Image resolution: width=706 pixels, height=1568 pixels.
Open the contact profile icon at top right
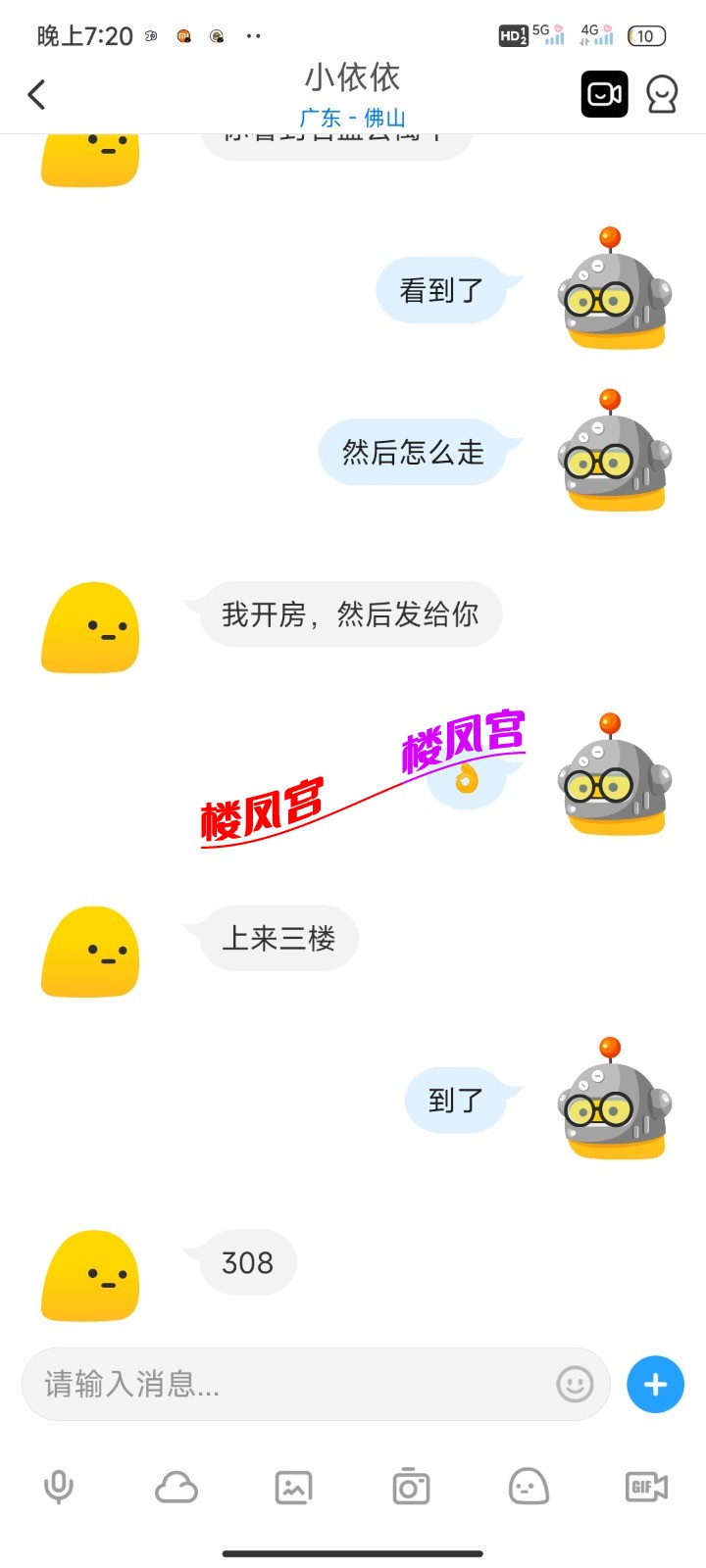(x=662, y=94)
